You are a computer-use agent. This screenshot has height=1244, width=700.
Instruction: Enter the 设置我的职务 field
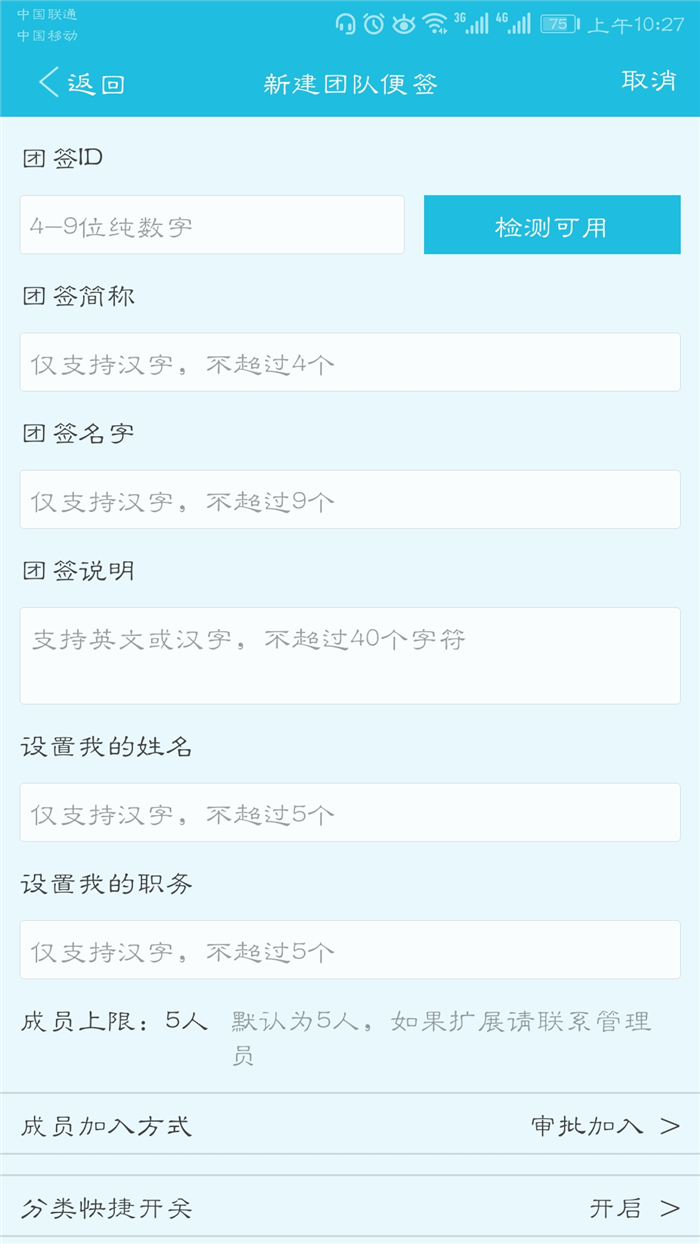point(350,949)
